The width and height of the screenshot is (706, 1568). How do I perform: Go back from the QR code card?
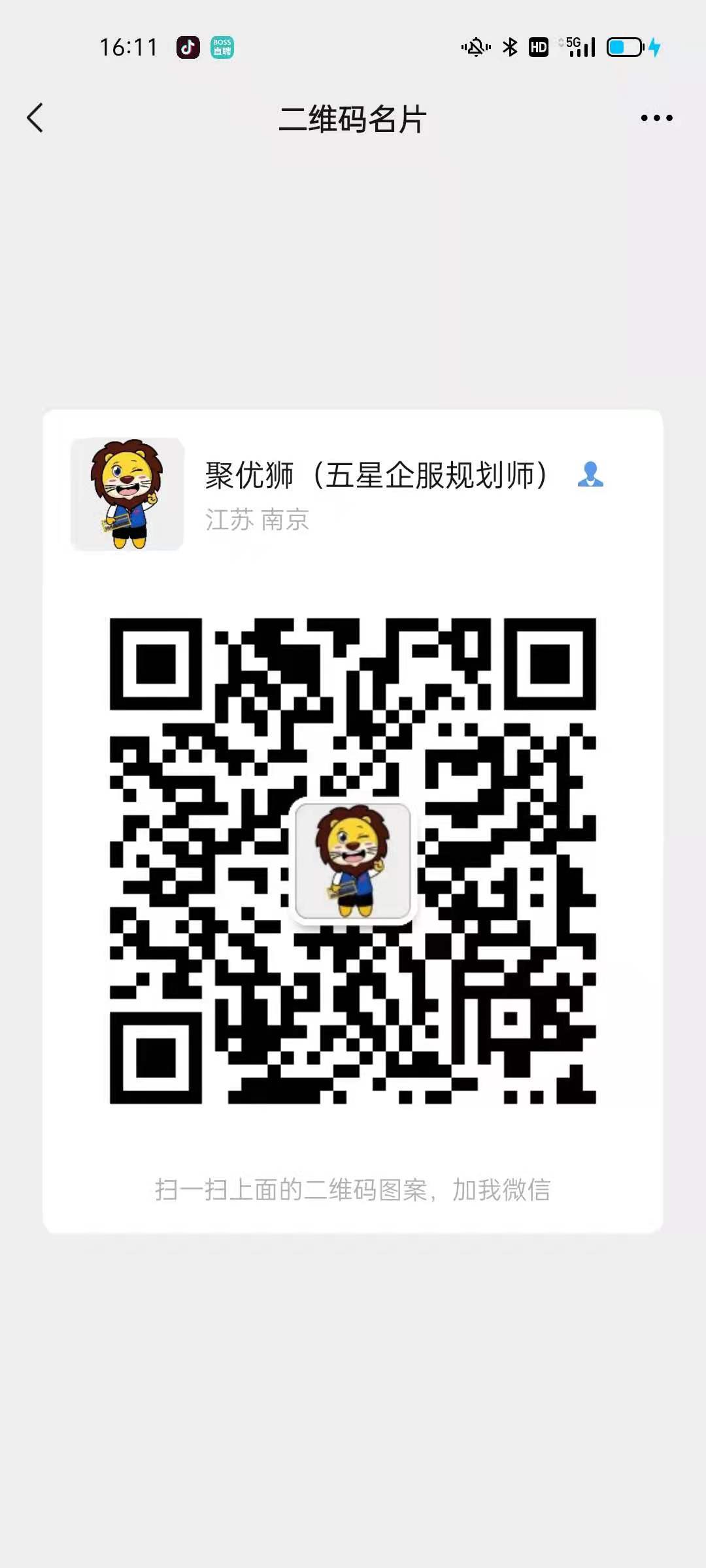35,118
